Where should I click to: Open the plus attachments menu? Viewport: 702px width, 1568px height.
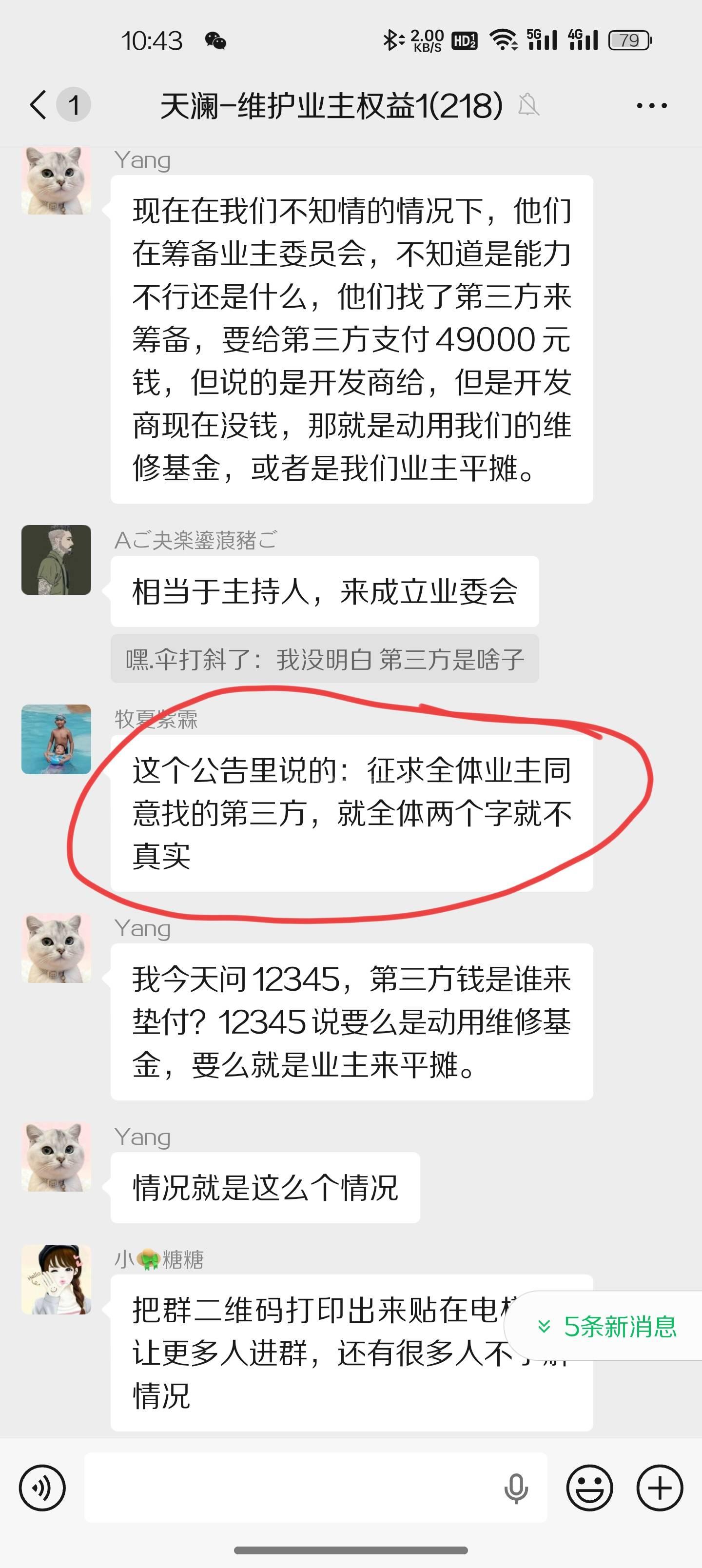(x=660, y=1488)
